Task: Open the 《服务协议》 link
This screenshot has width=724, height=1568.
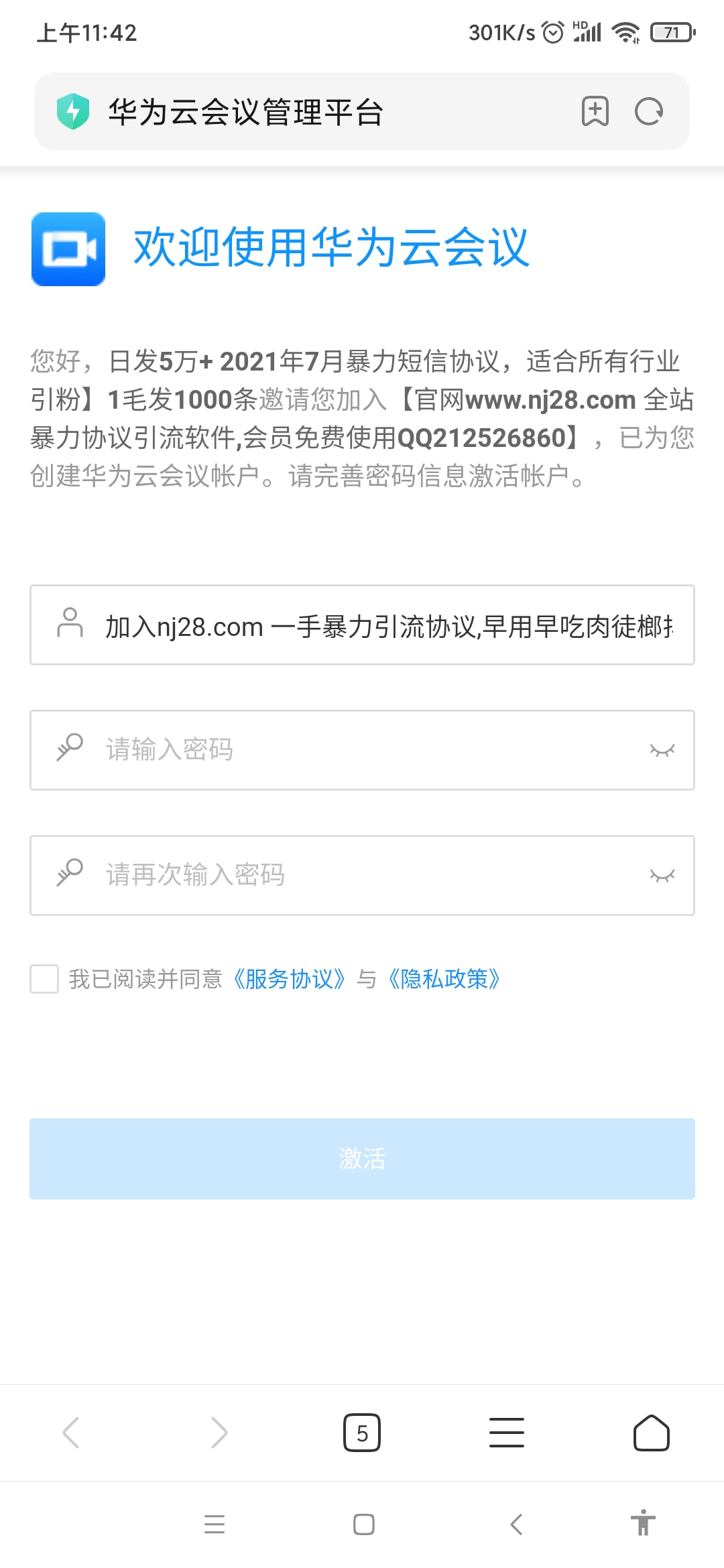Action: 290,979
